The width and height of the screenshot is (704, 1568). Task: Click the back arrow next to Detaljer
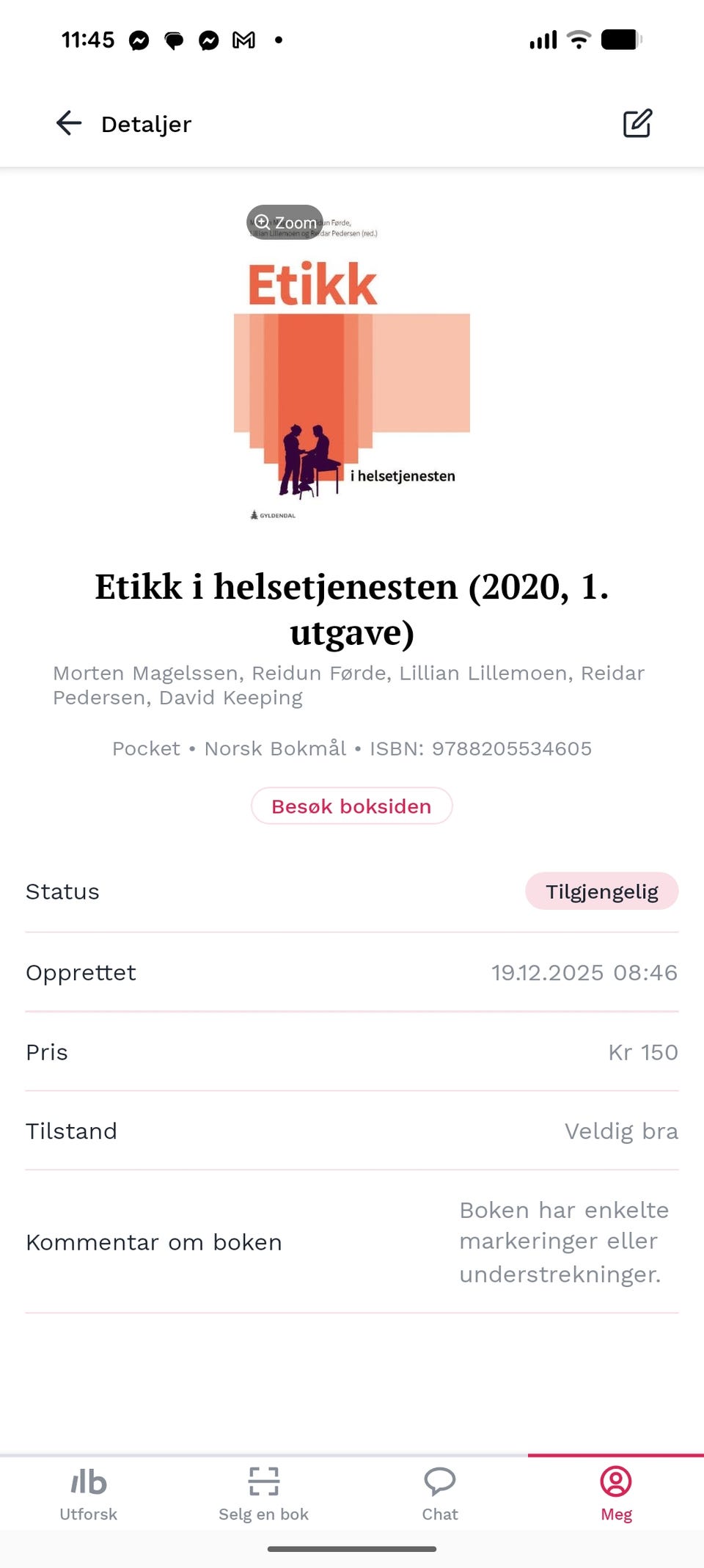coord(70,123)
